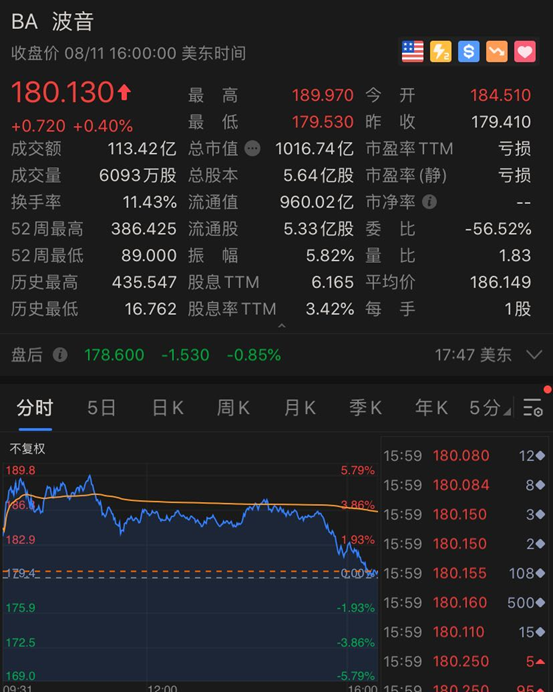Switch to the 季K chart
This screenshot has height=692, width=553.
(366, 408)
